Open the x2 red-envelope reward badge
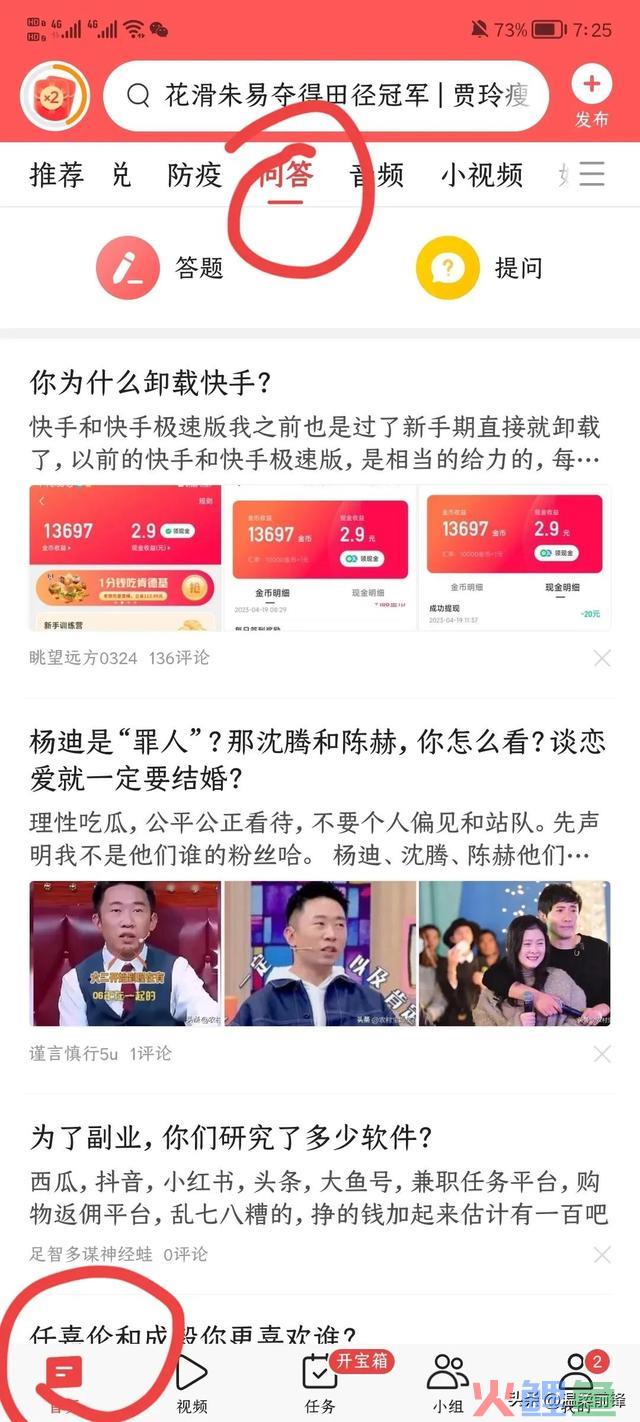This screenshot has height=1422, width=640. [53, 97]
